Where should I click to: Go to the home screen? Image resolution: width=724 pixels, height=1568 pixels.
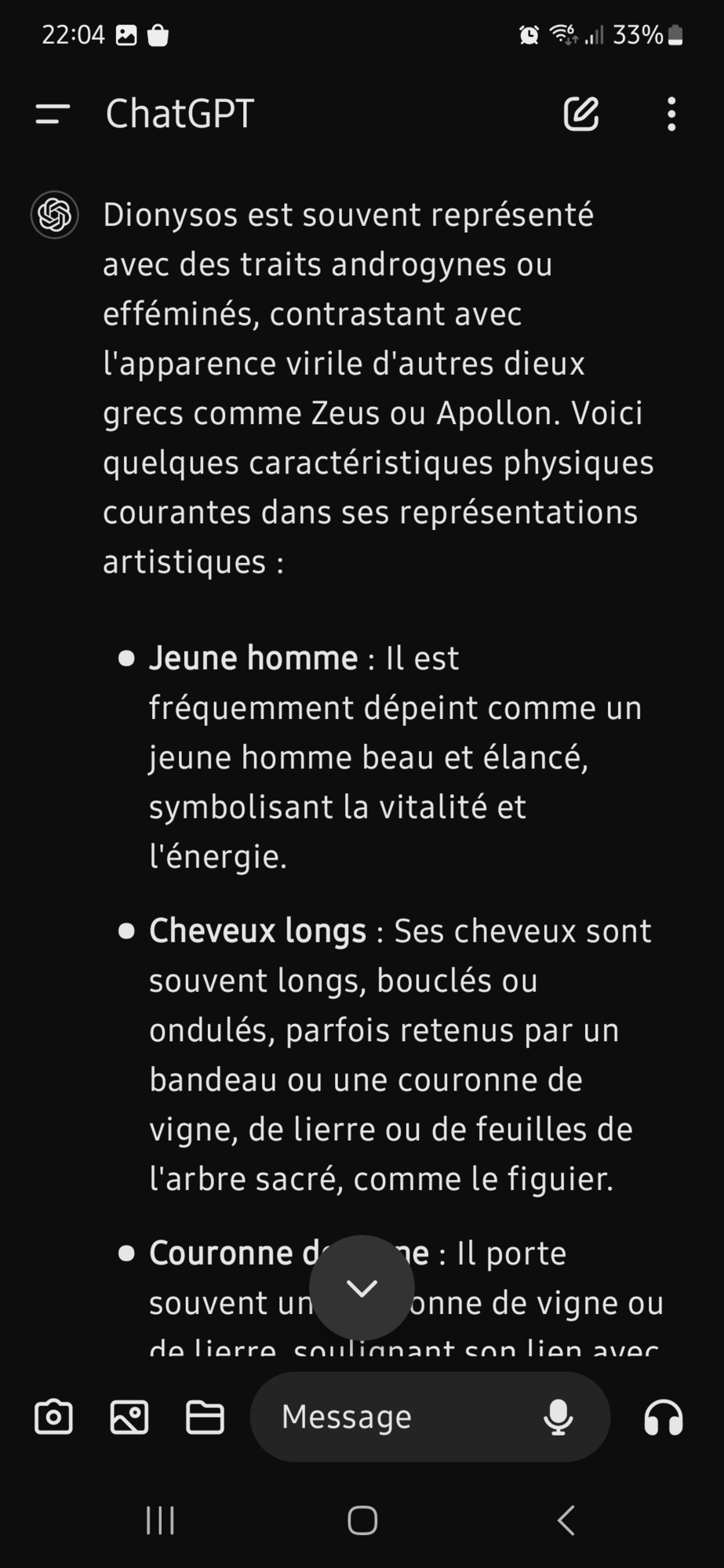(362, 1520)
